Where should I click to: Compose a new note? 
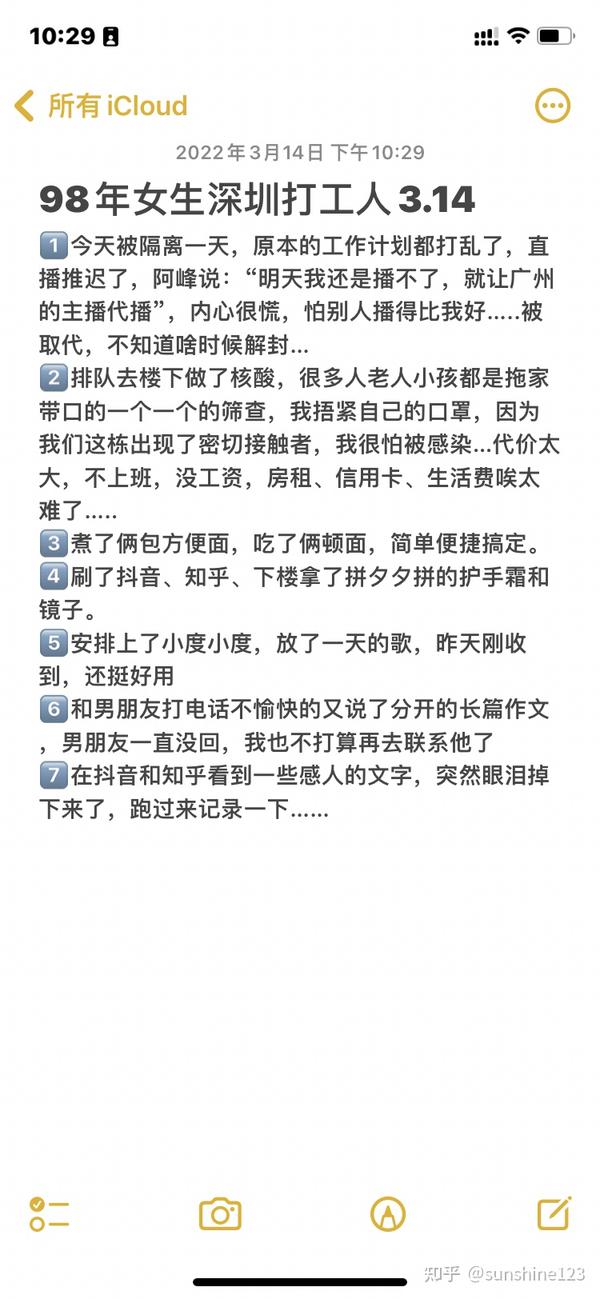[x=554, y=1213]
